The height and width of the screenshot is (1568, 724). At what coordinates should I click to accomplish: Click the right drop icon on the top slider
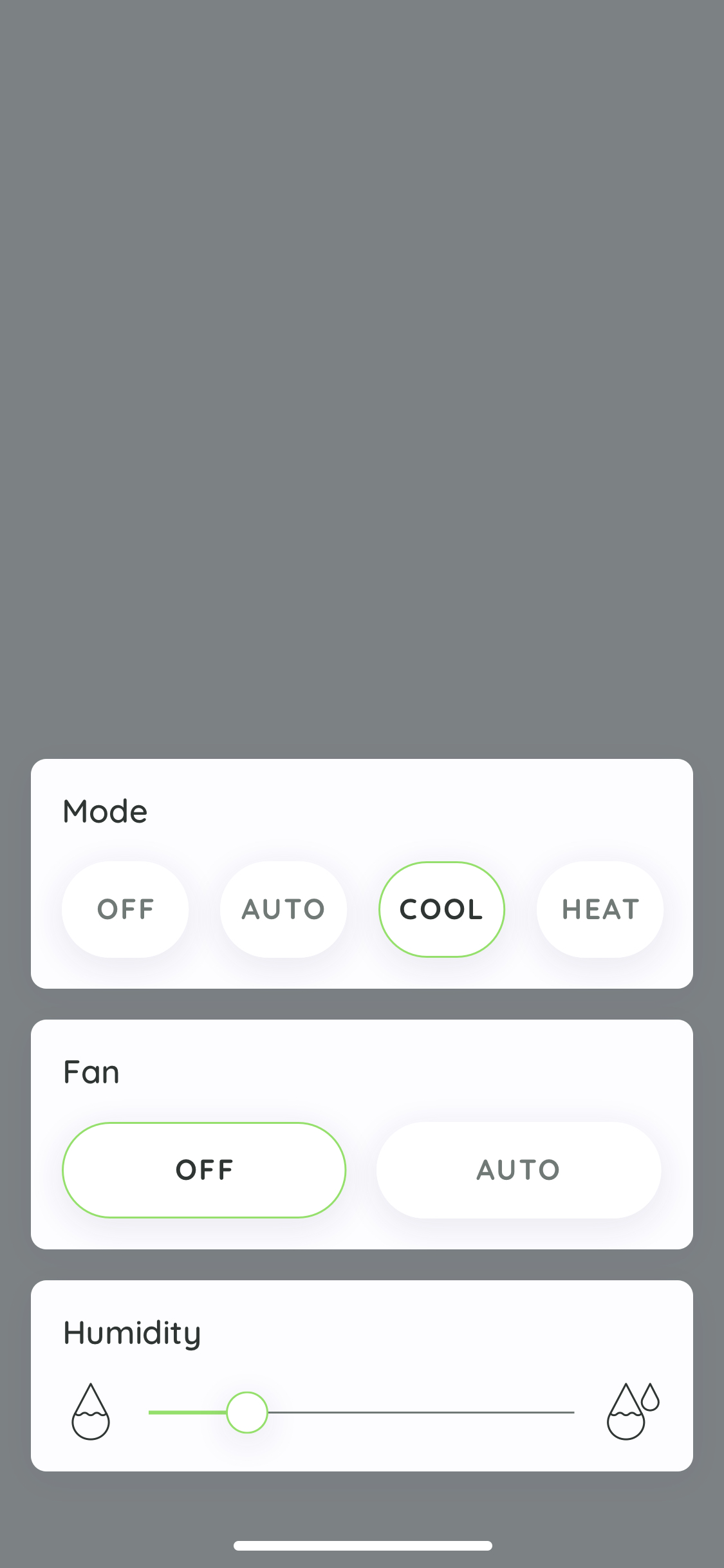(633, 225)
